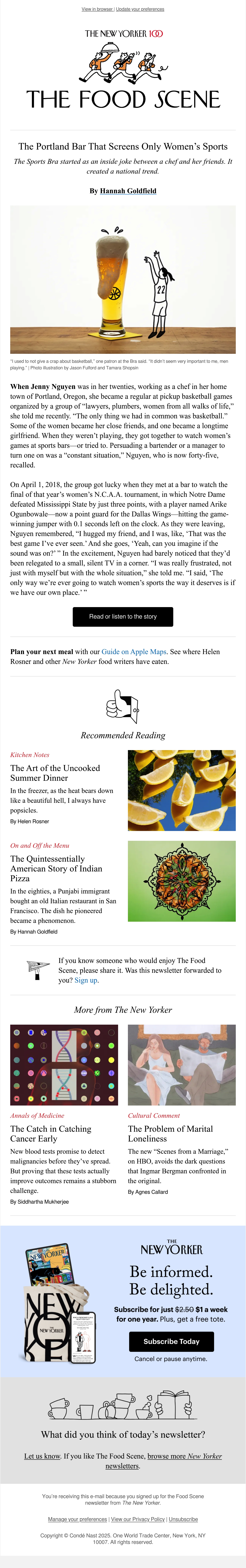Screen dimensions: 246x1568
Task: Tap Unsubscribe link
Action: point(183,1519)
